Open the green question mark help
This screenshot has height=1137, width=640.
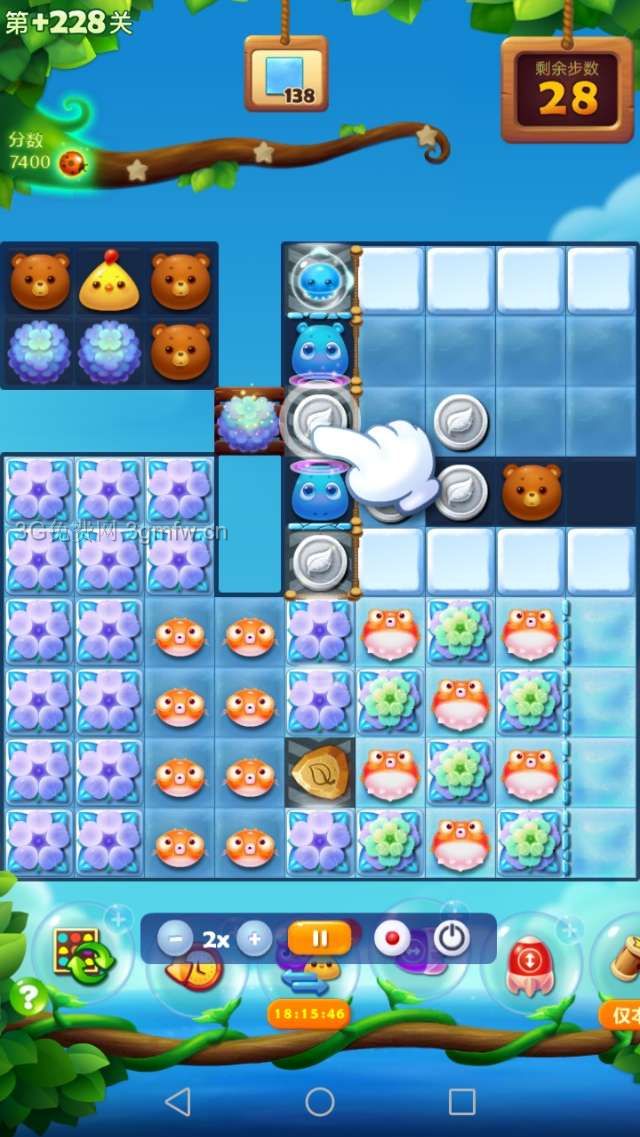[29, 996]
